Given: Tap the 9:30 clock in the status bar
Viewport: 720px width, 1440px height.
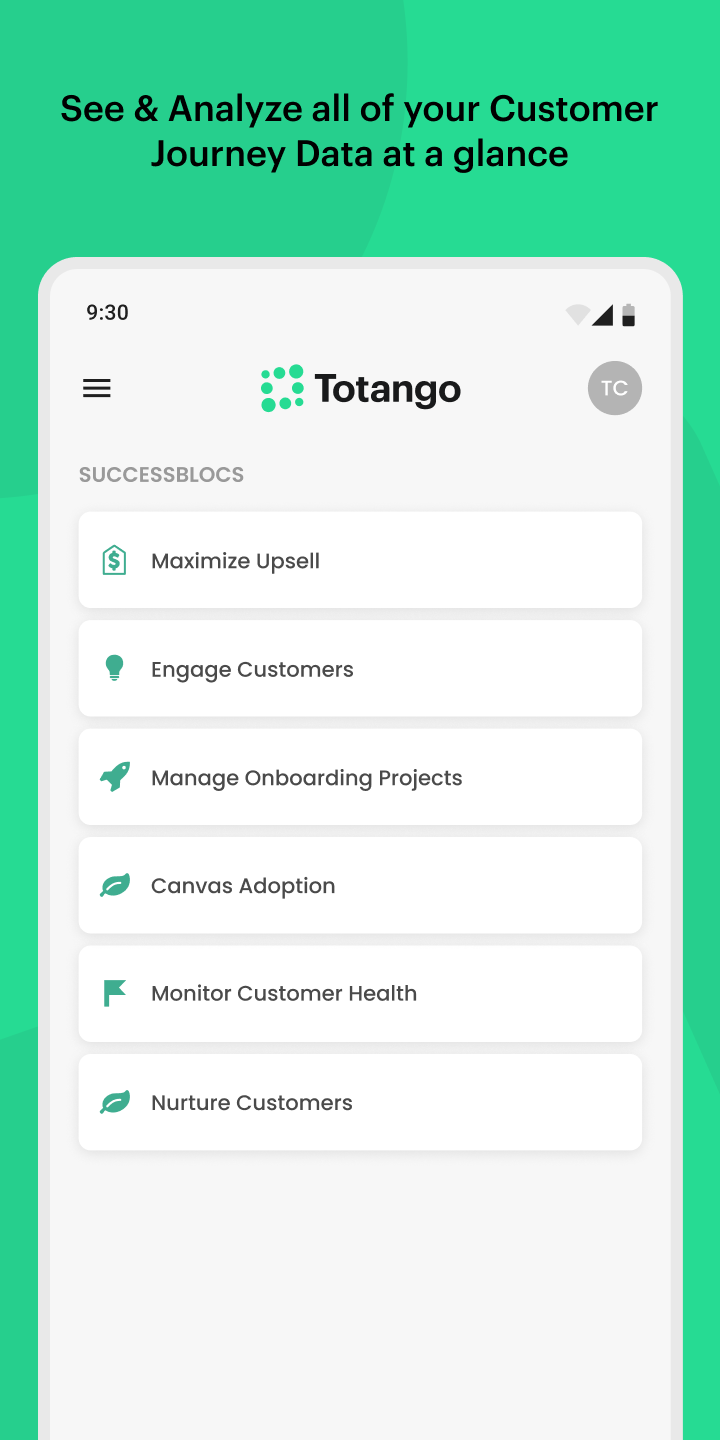Looking at the screenshot, I should point(106,313).
